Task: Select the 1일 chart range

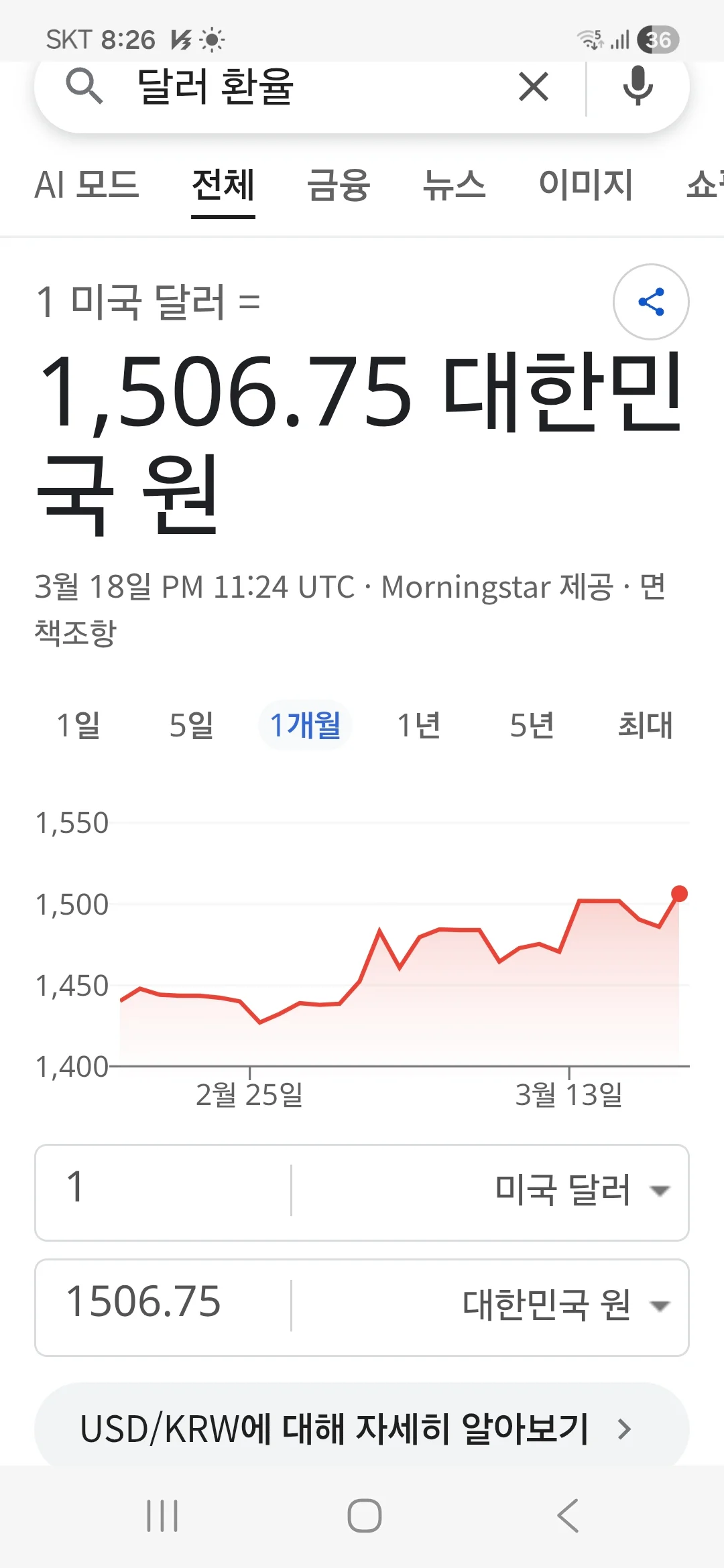Action: (x=78, y=725)
